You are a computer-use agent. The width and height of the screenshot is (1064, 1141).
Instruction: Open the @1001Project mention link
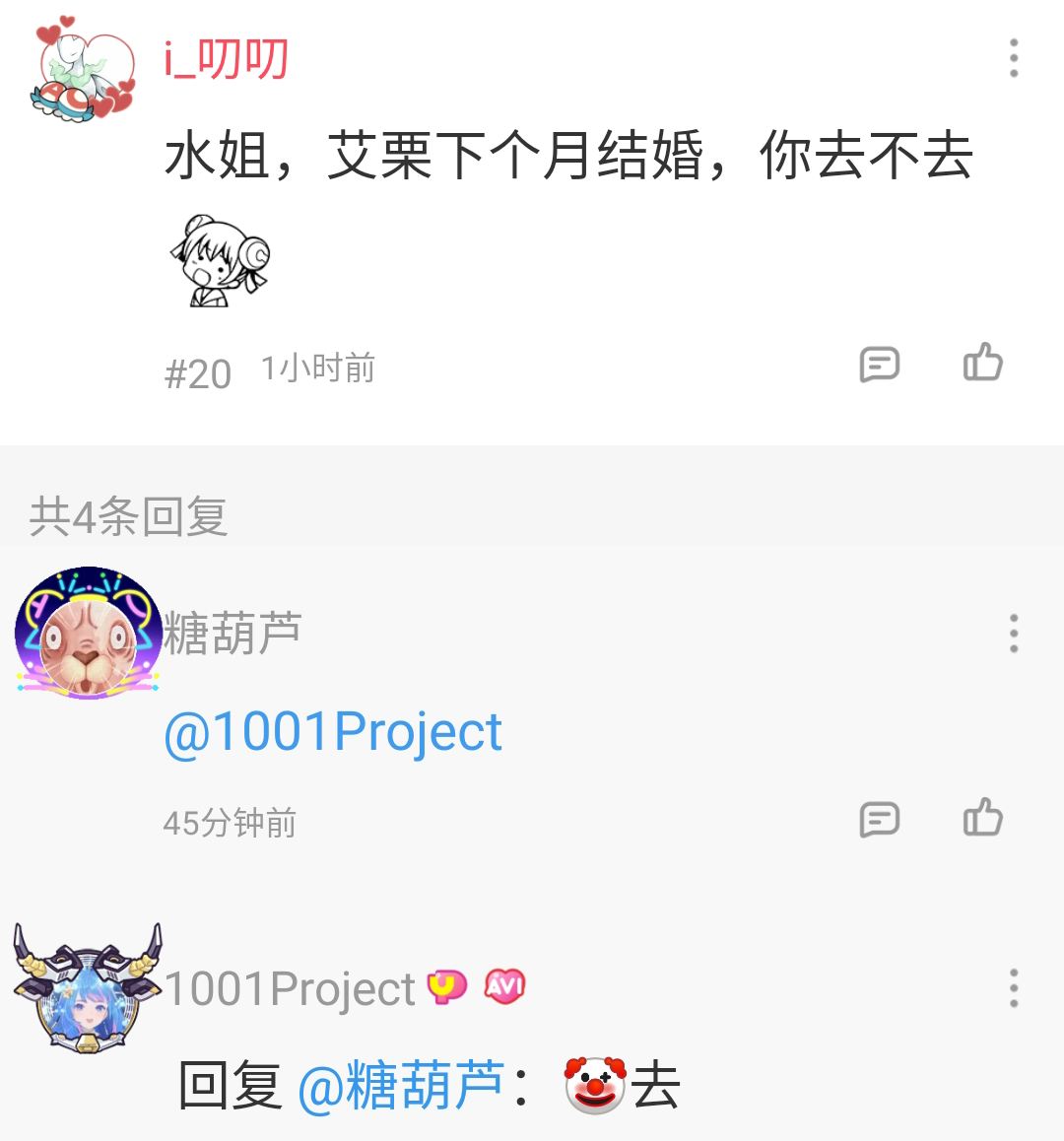tap(333, 732)
